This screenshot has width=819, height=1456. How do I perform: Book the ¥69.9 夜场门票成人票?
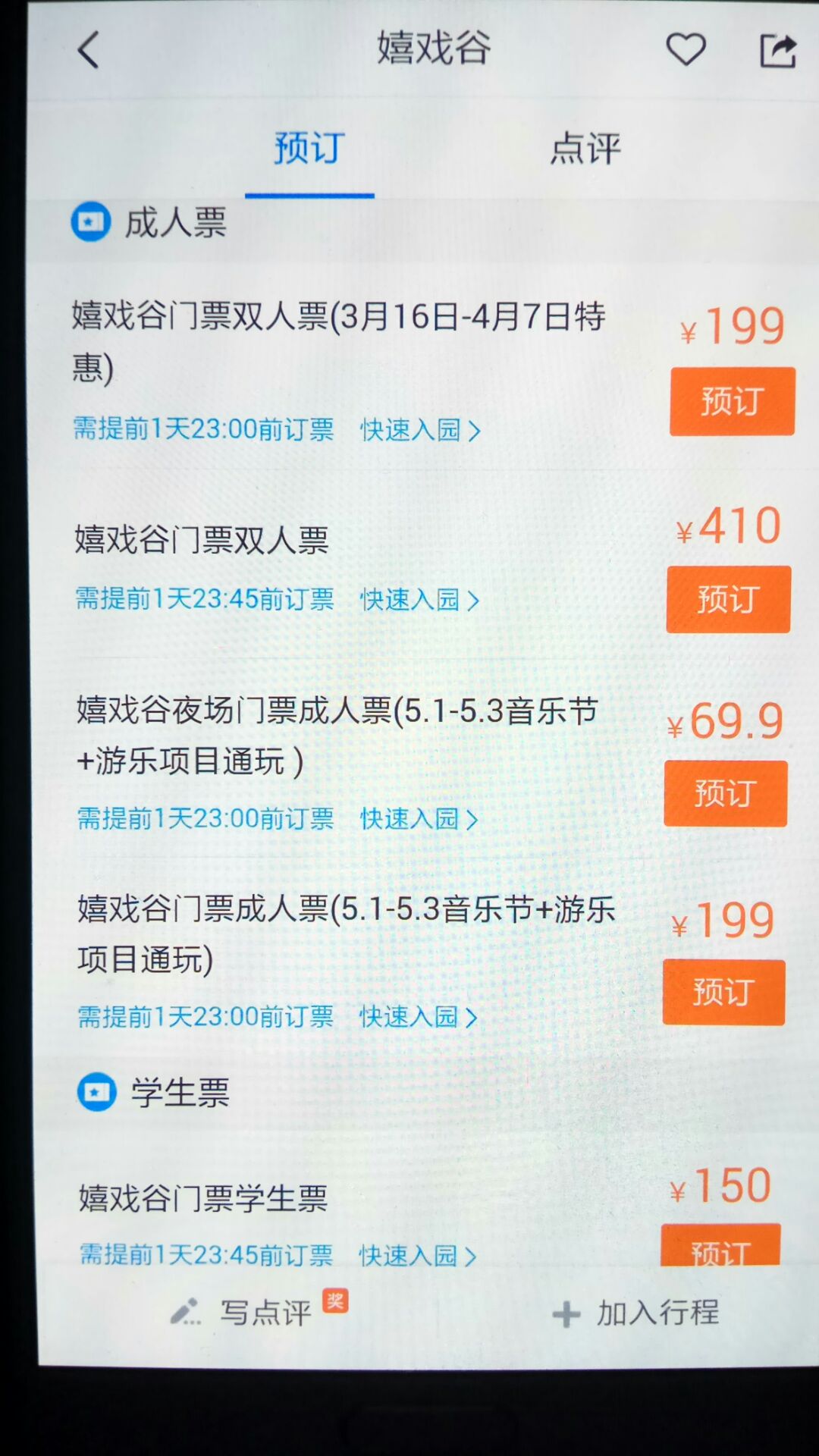[725, 793]
